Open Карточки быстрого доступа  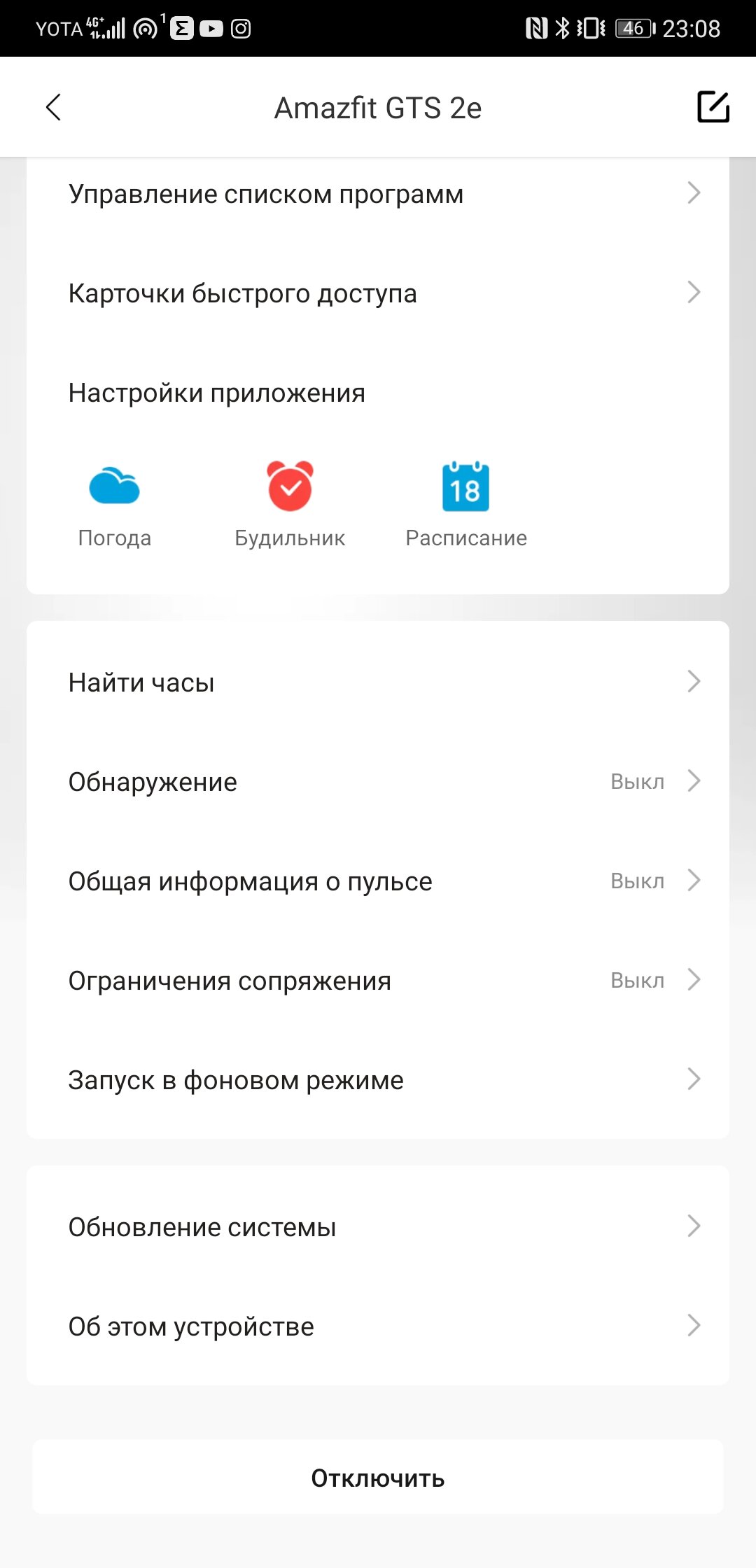[378, 293]
